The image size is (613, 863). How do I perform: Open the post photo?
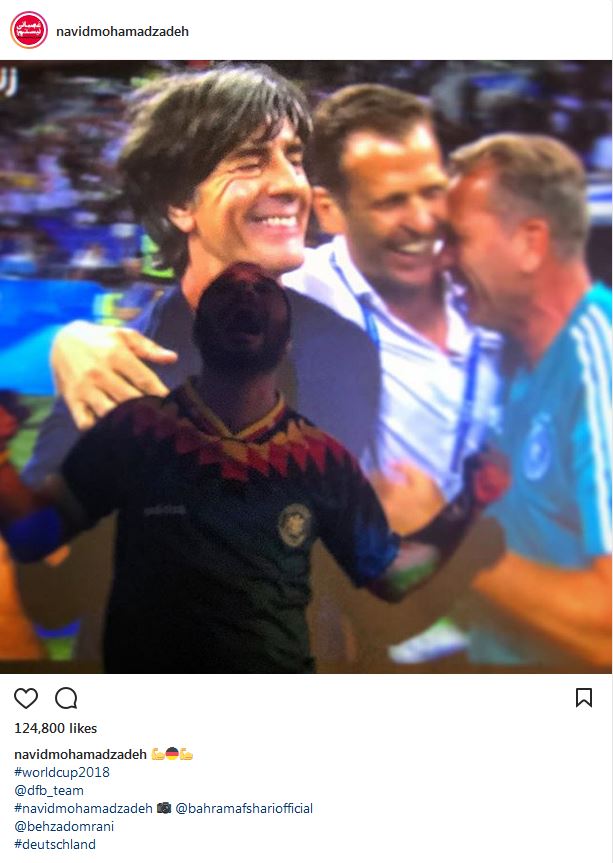(x=306, y=367)
